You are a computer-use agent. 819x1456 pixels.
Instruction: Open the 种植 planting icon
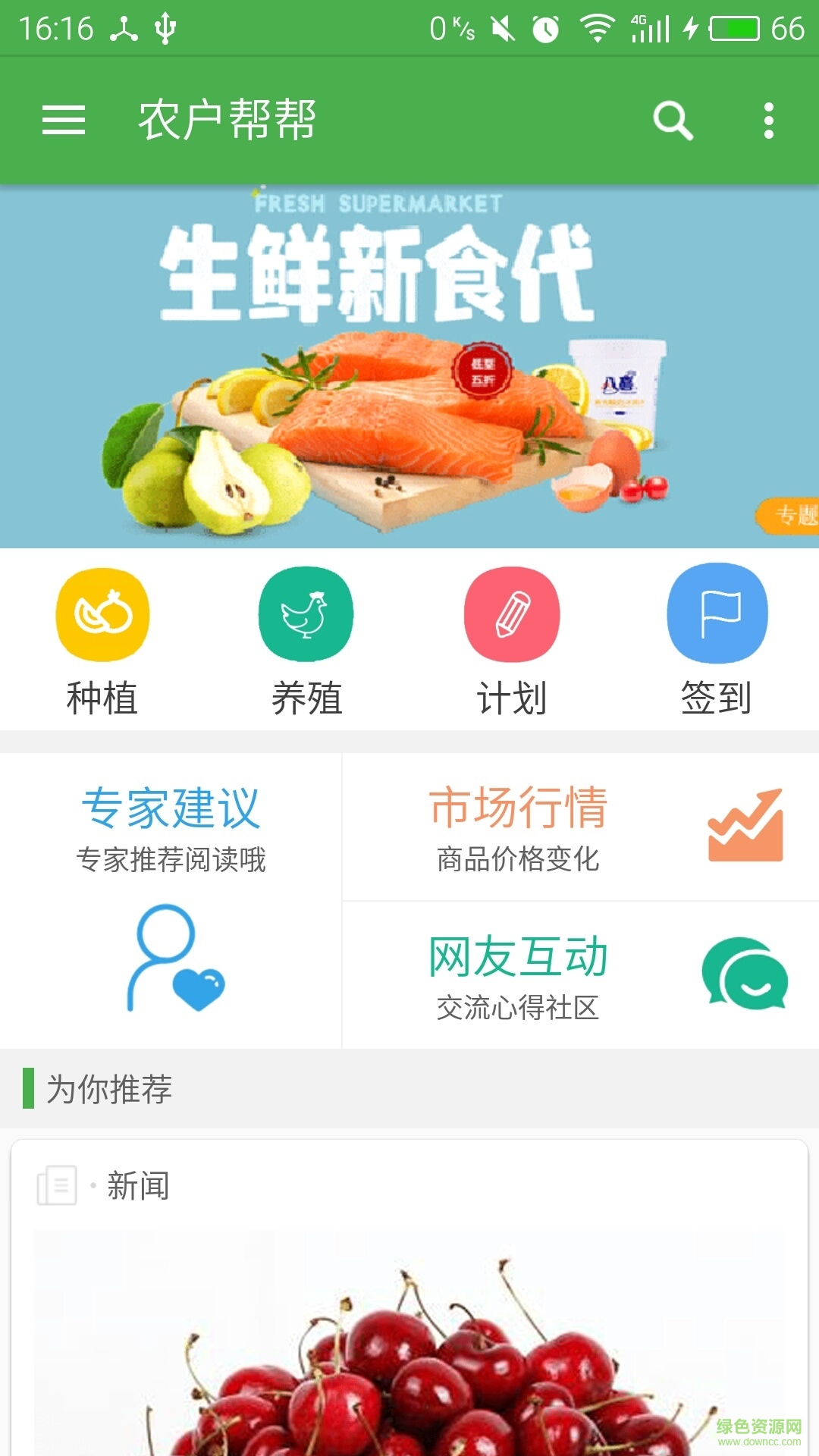(x=103, y=614)
